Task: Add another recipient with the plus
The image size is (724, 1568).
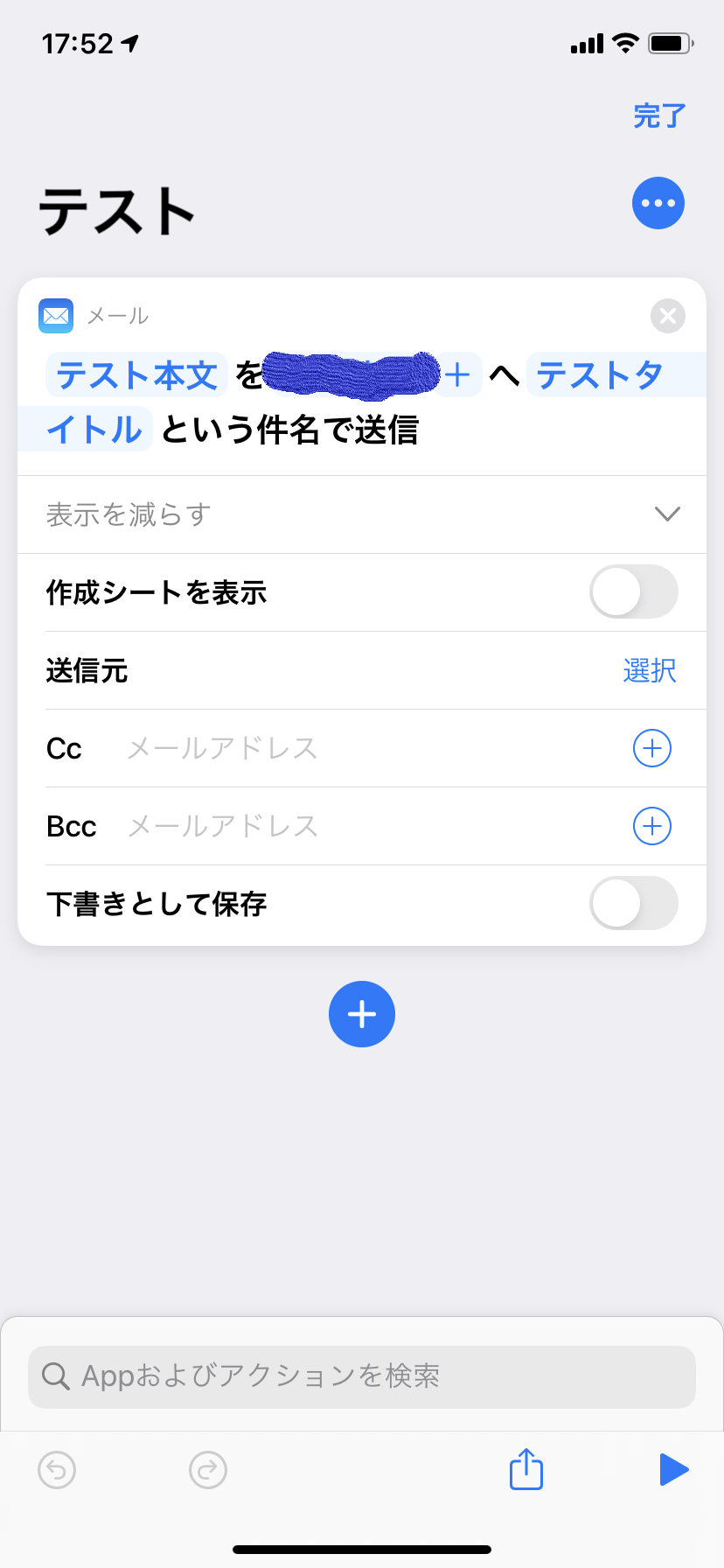Action: pyautogui.click(x=457, y=375)
